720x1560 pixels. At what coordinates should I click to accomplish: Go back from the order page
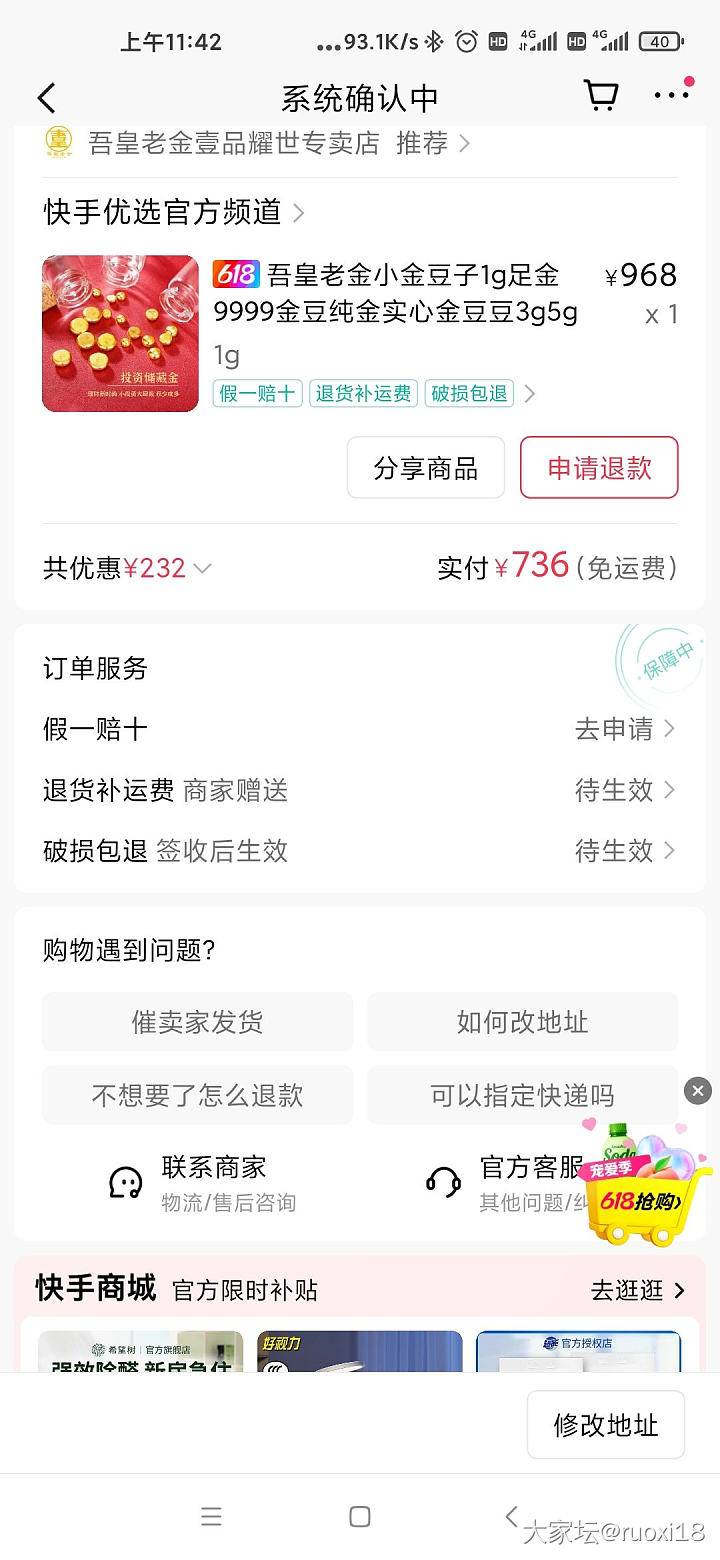[46, 98]
